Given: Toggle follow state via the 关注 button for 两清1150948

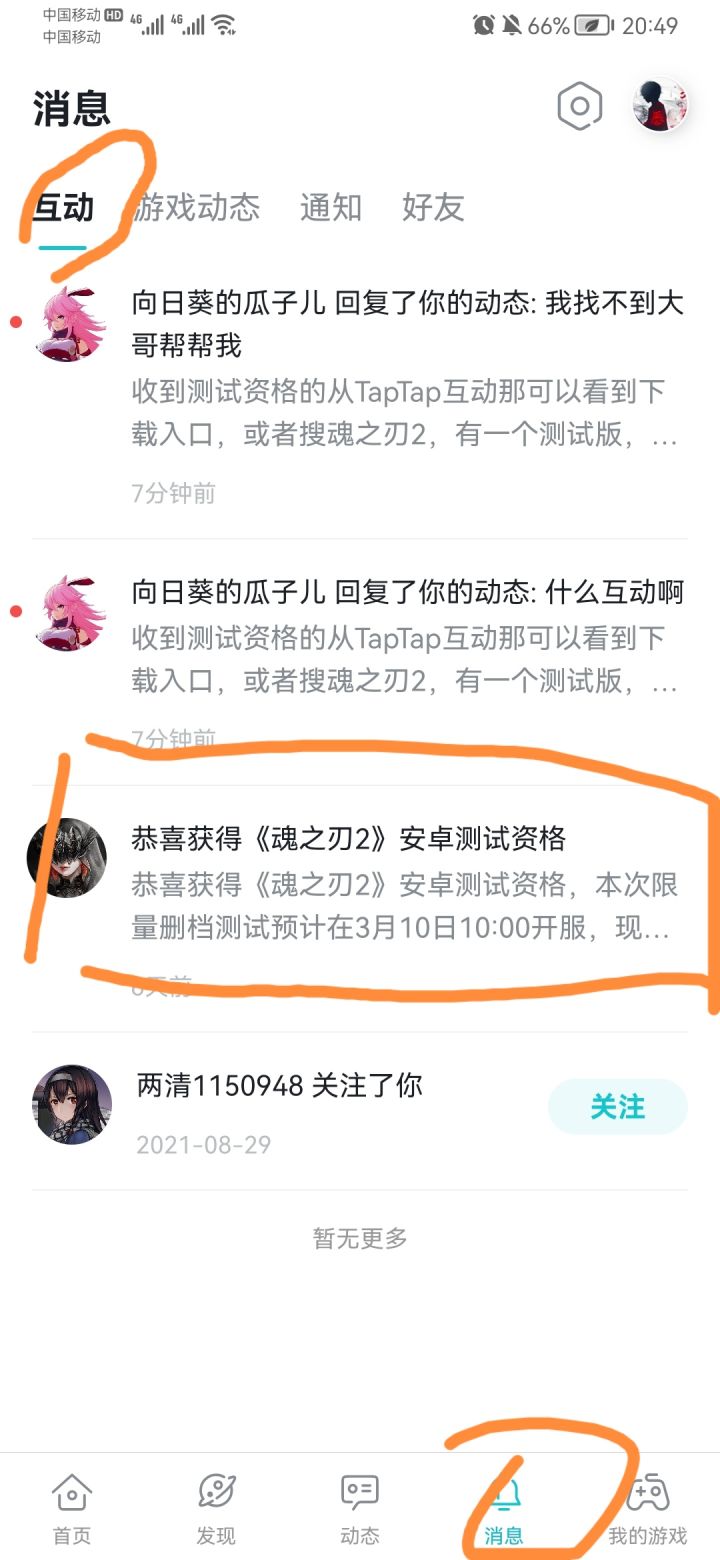Looking at the screenshot, I should [x=617, y=1106].
